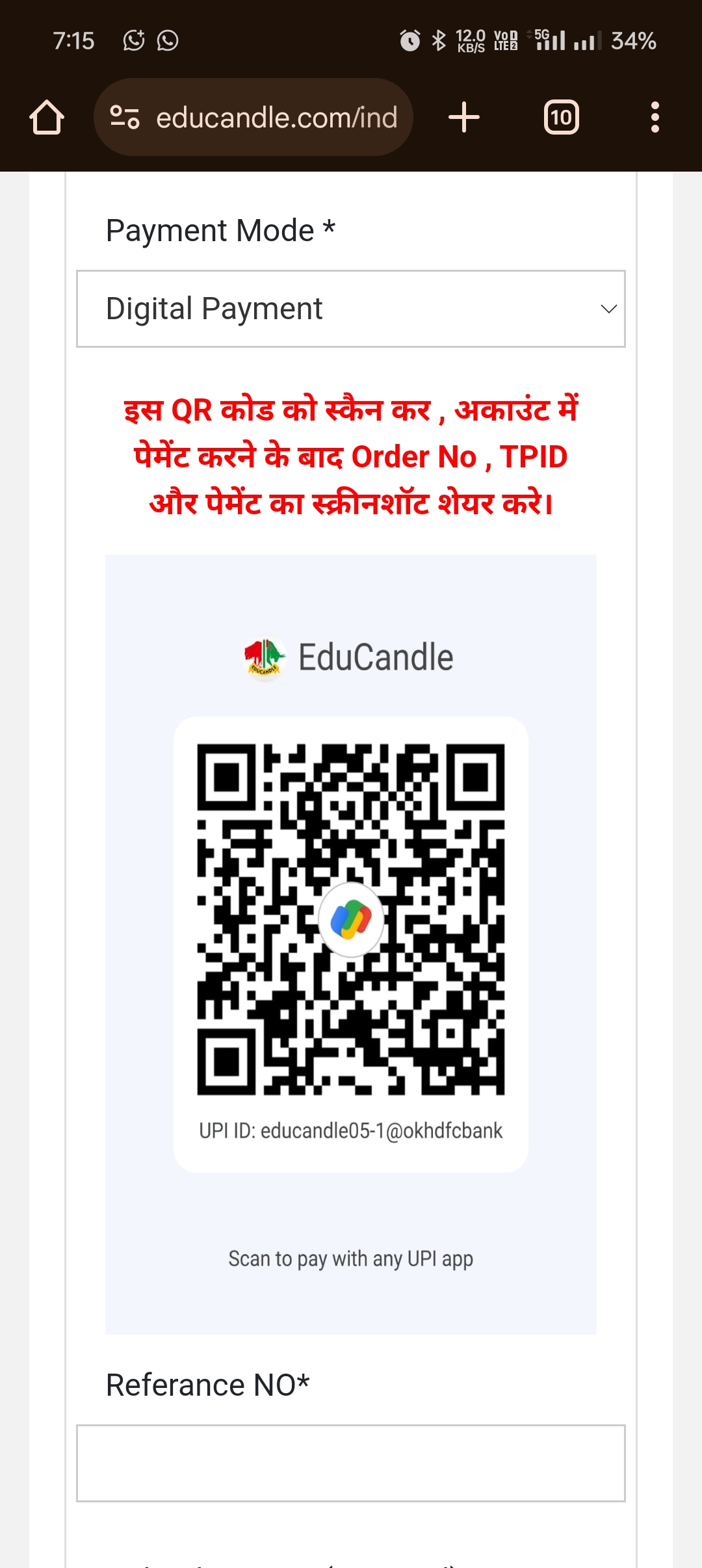View site info icon in address bar
This screenshot has height=1568, width=702.
click(x=125, y=118)
